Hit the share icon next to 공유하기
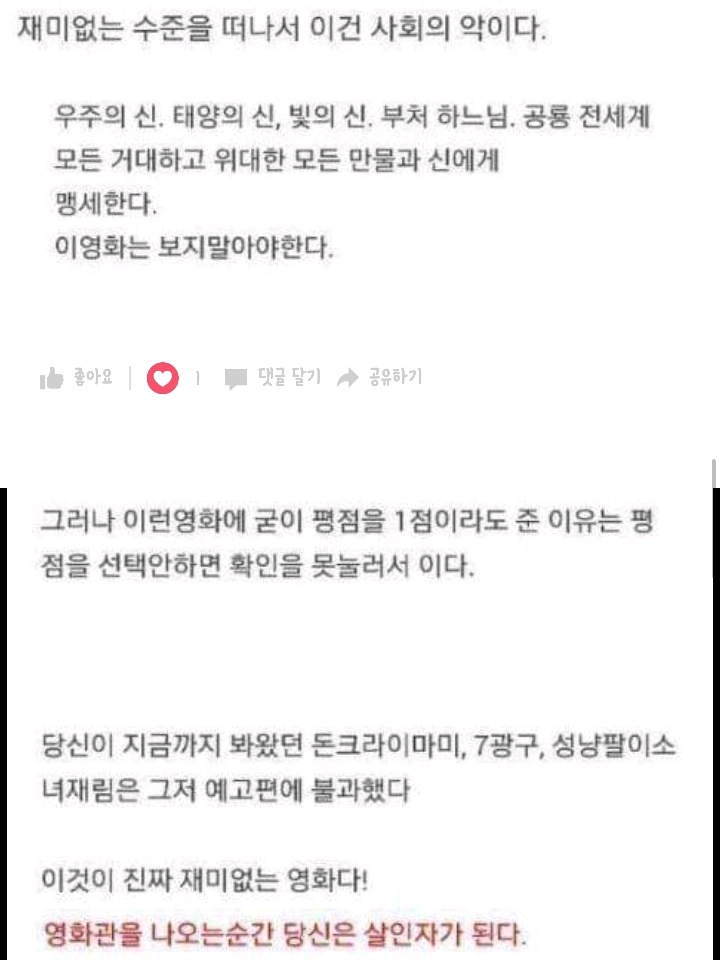Screen dimensions: 720x960 tap(350, 378)
